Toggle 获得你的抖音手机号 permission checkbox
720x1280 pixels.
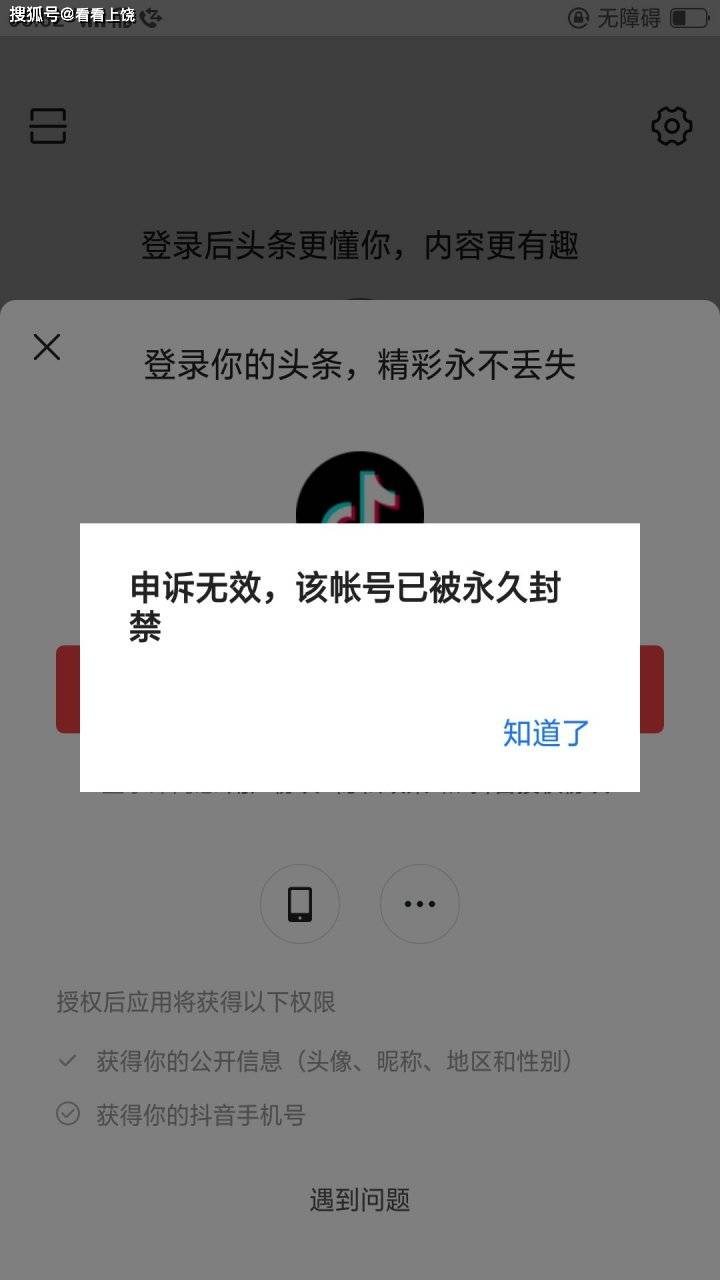pyautogui.click(x=68, y=1114)
